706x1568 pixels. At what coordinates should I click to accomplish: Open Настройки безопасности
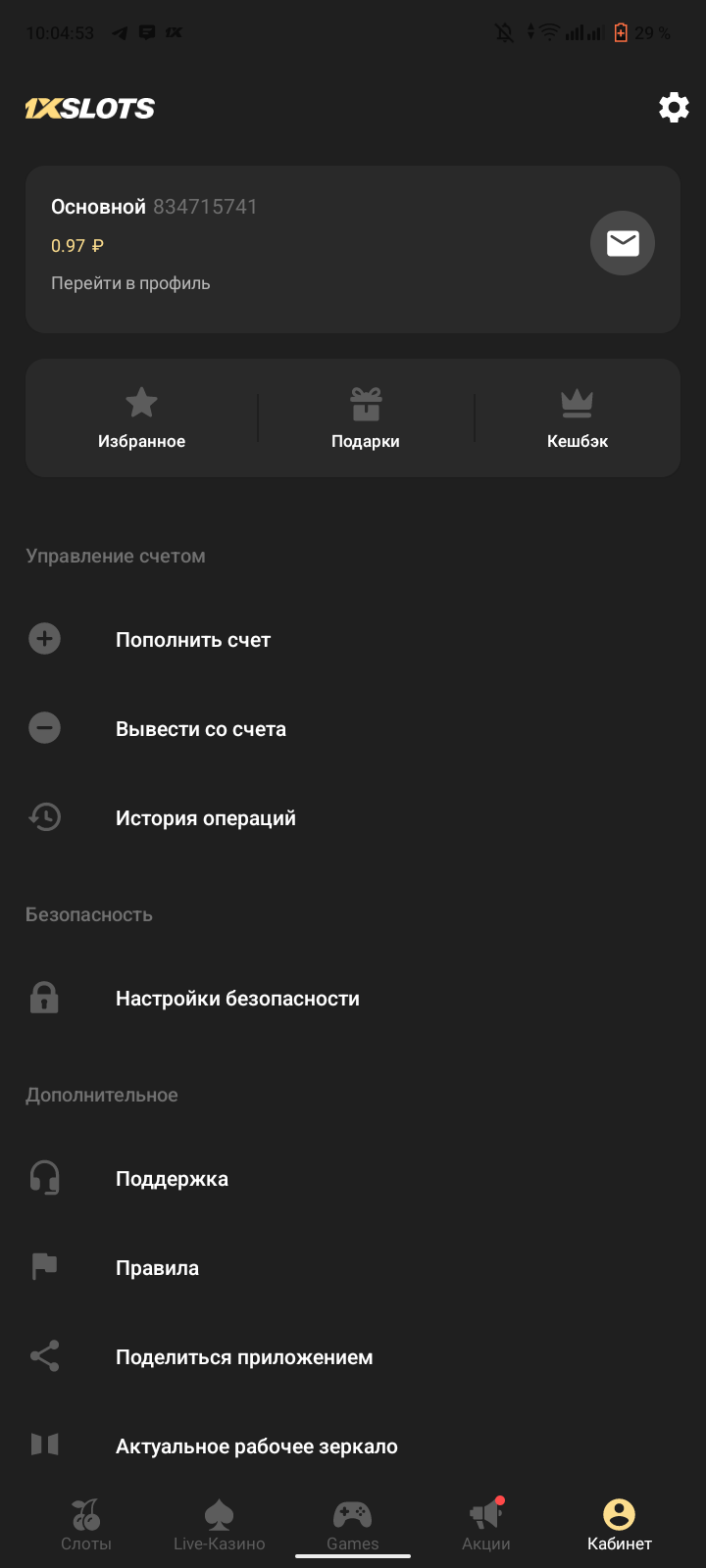tap(237, 999)
